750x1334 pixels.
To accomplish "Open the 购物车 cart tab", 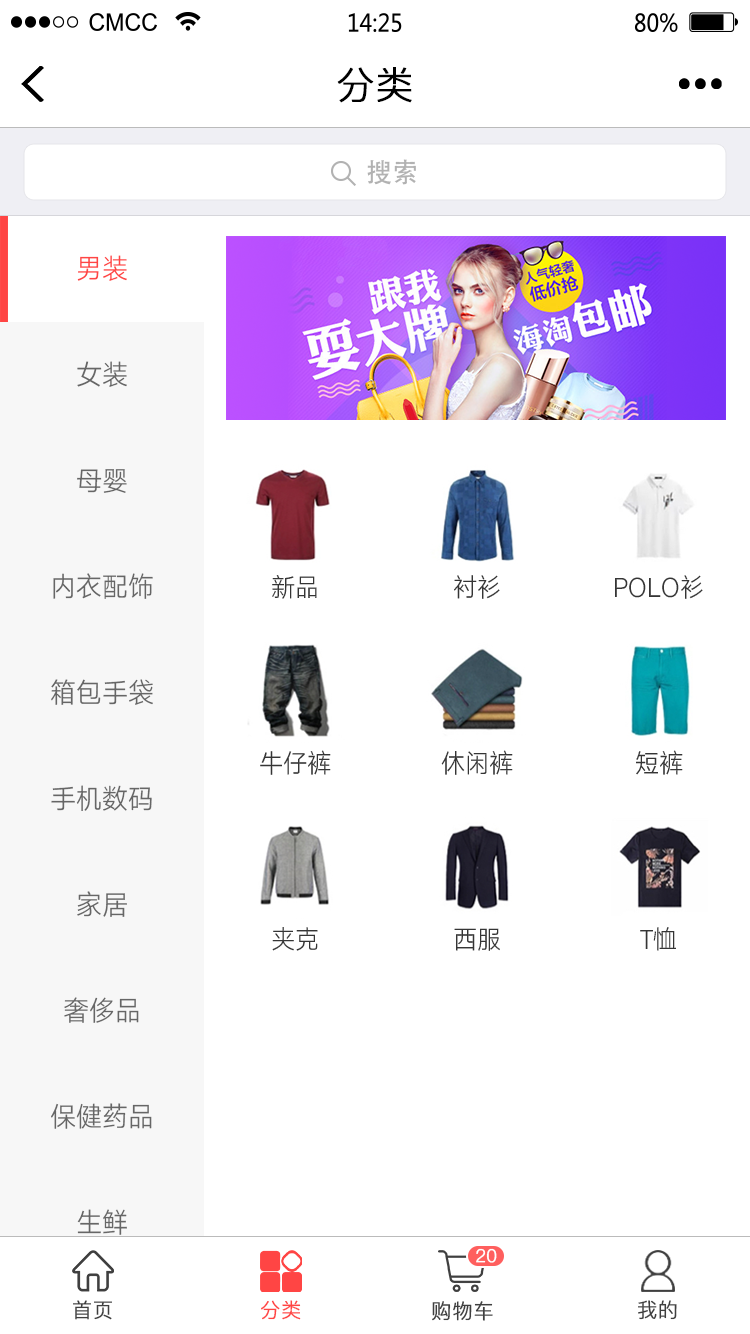I will (462, 1286).
